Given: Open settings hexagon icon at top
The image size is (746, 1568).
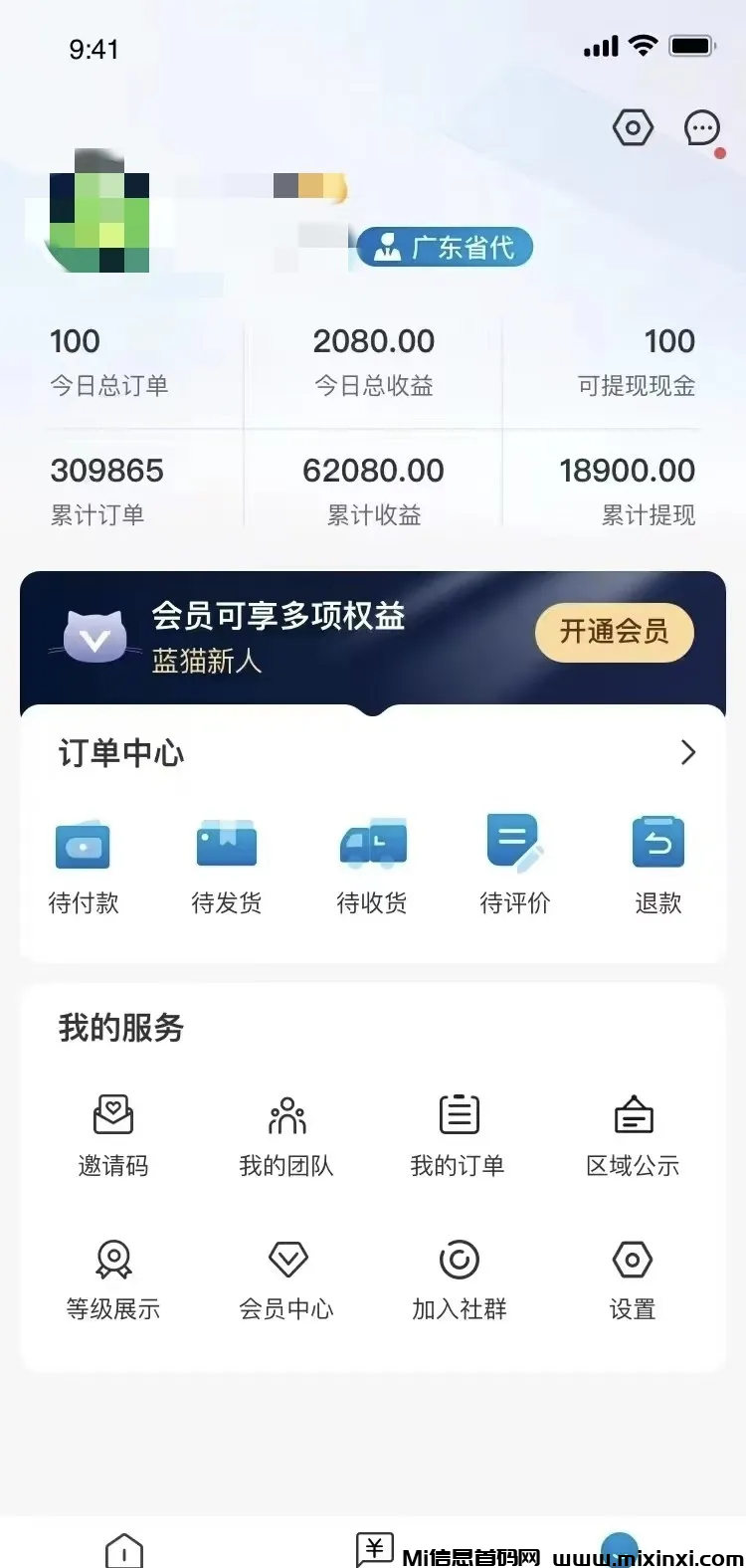Looking at the screenshot, I should (x=633, y=128).
